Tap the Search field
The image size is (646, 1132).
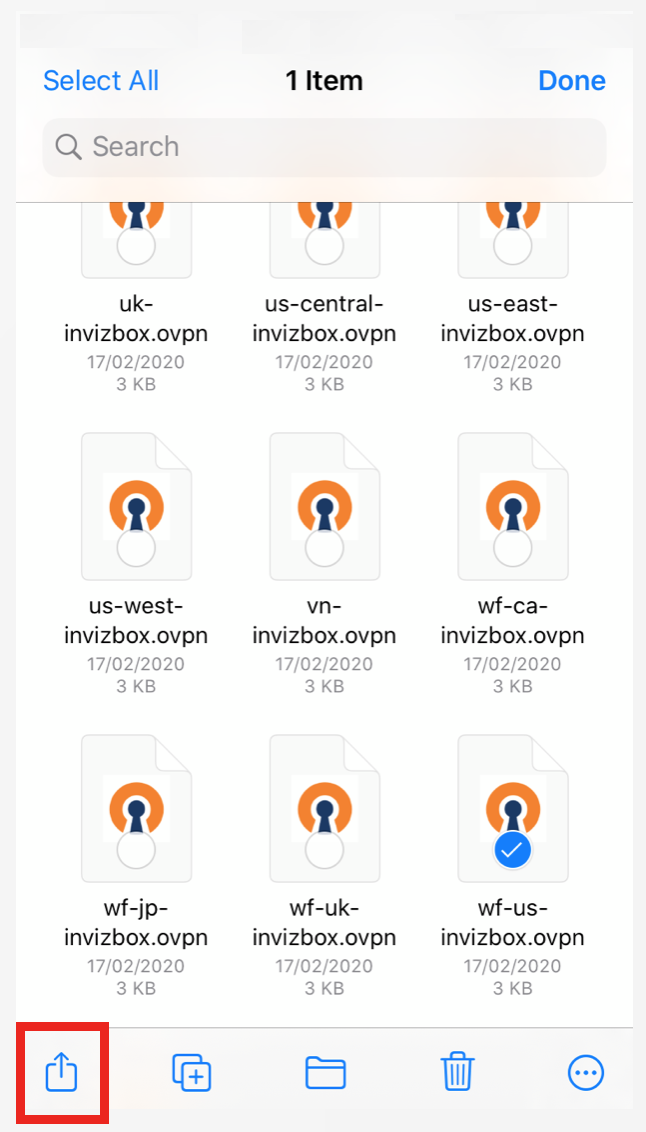pos(323,147)
